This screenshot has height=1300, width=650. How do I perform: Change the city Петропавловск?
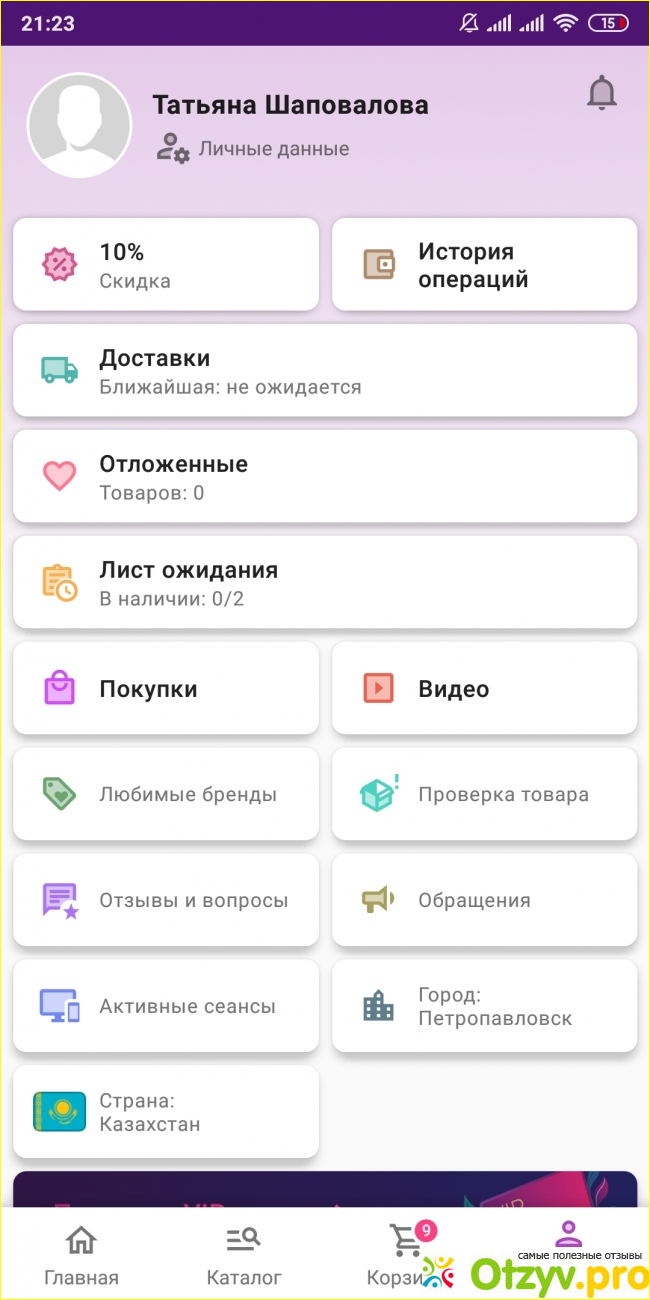484,1007
